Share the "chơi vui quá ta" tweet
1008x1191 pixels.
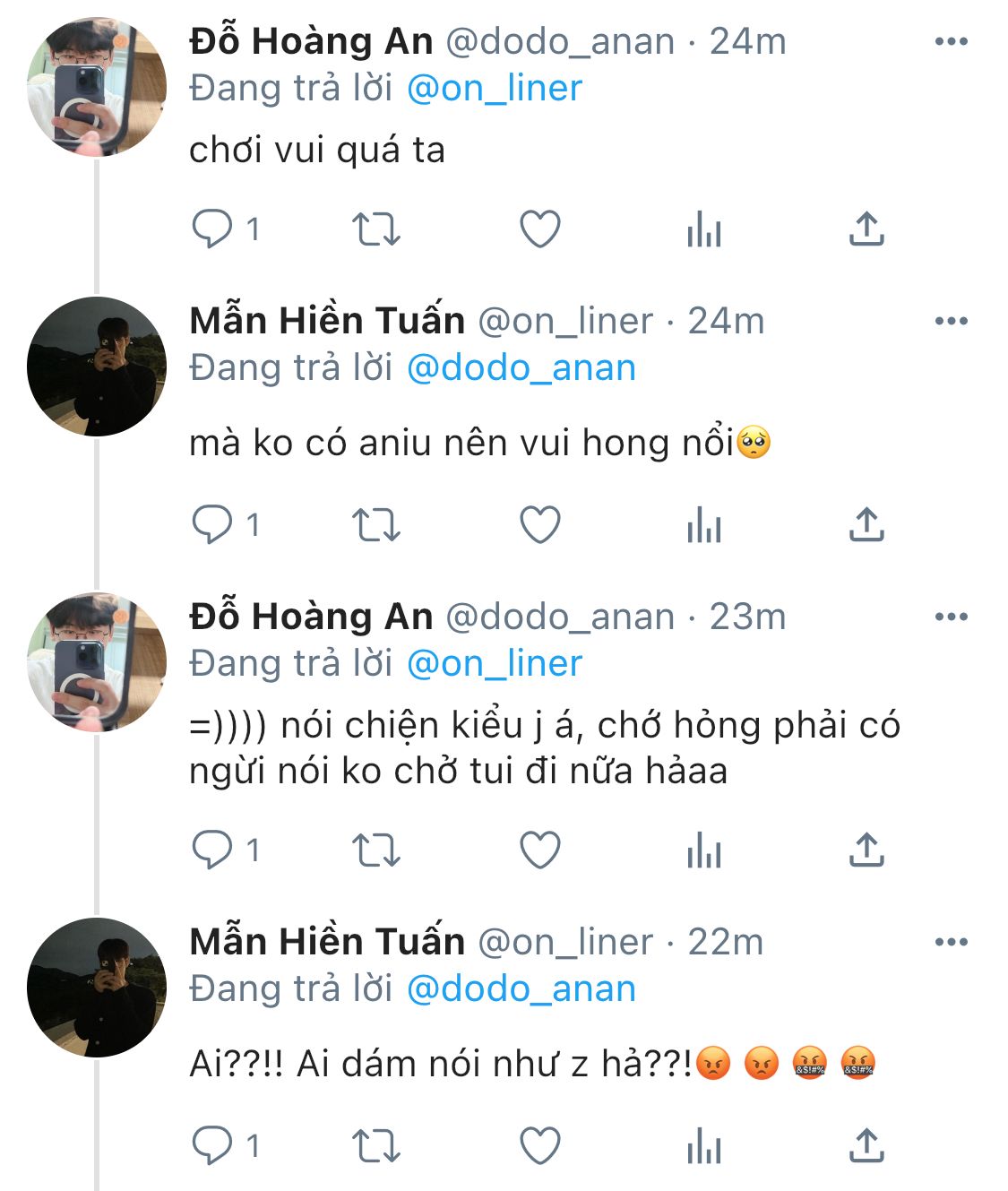866,229
